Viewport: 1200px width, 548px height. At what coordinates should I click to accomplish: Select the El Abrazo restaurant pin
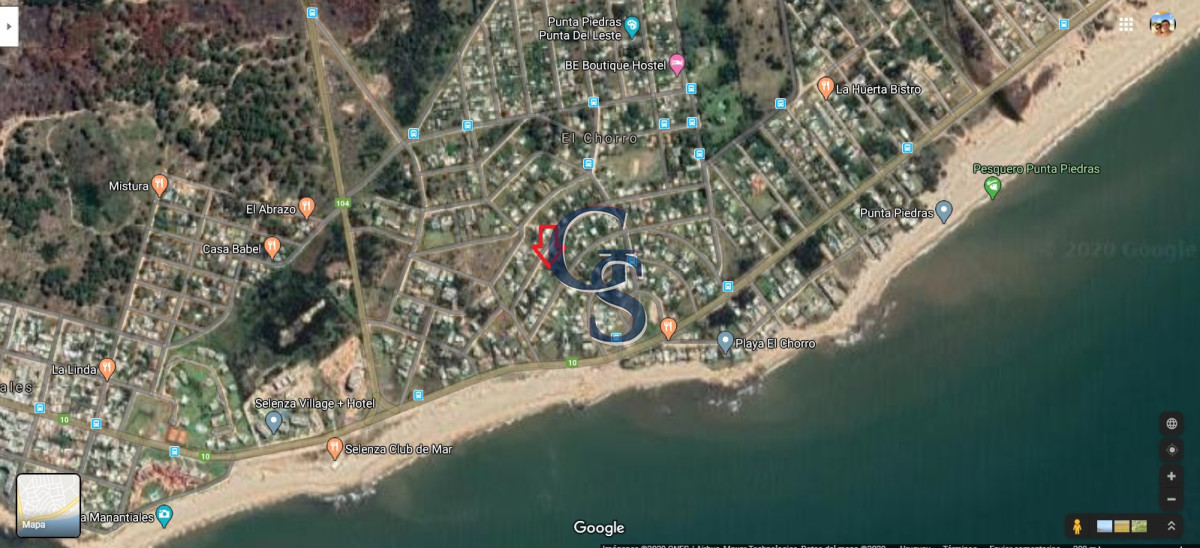[x=307, y=208]
